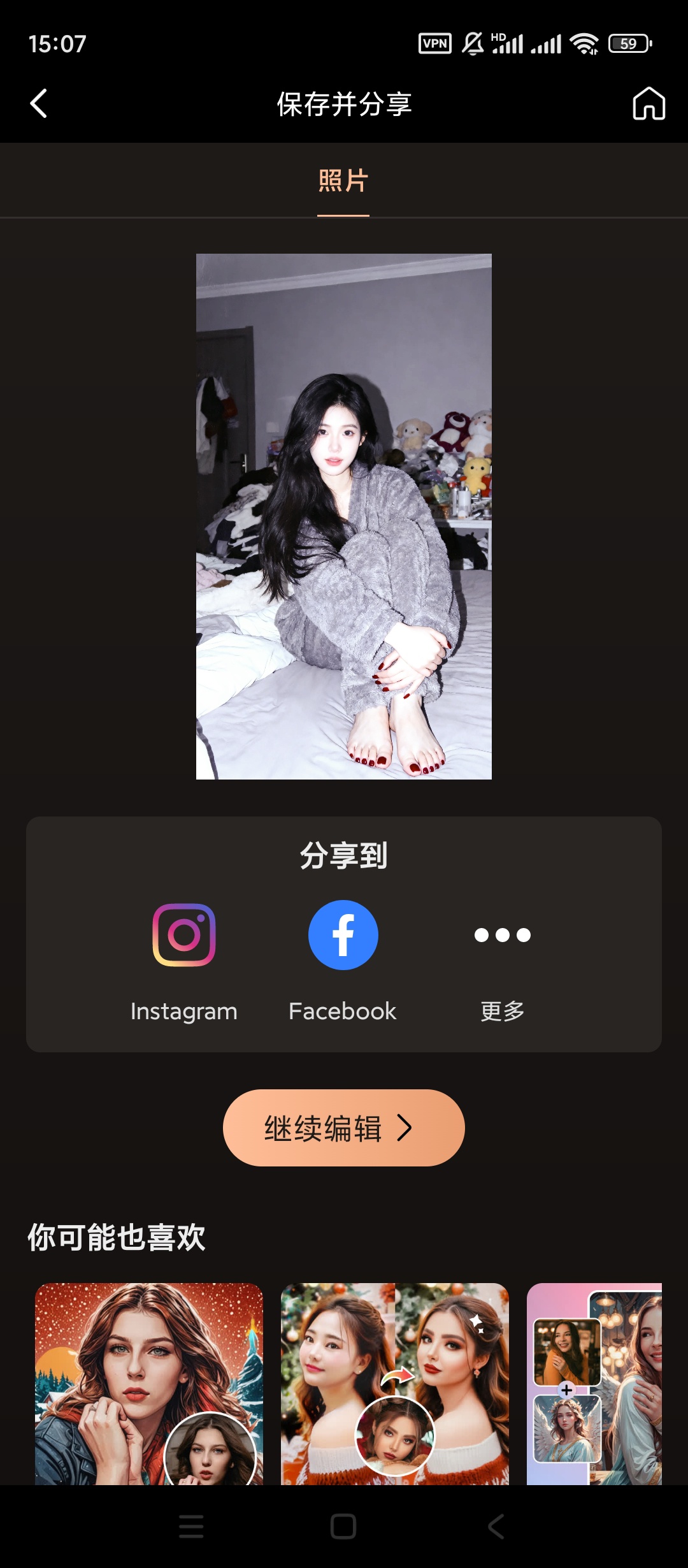Return to the app home via house icon
The height and width of the screenshot is (1568, 688).
[649, 103]
